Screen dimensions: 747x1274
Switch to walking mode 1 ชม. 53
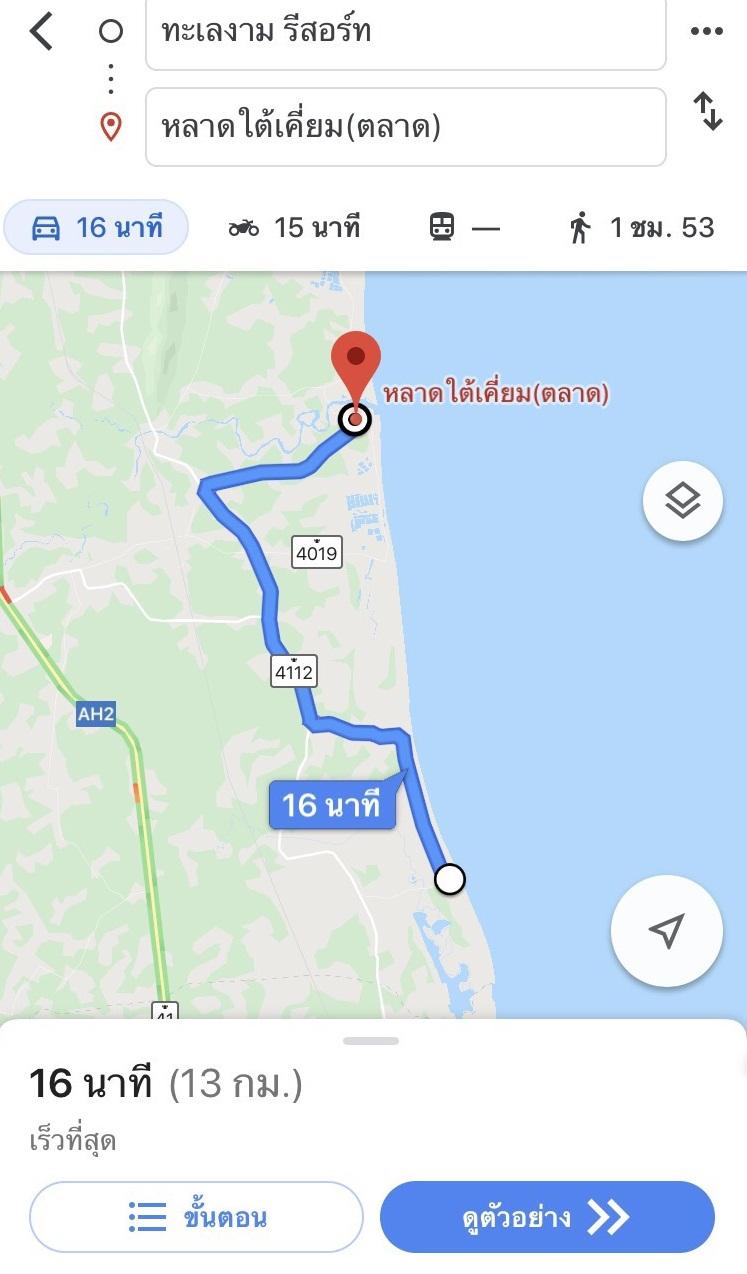click(641, 227)
